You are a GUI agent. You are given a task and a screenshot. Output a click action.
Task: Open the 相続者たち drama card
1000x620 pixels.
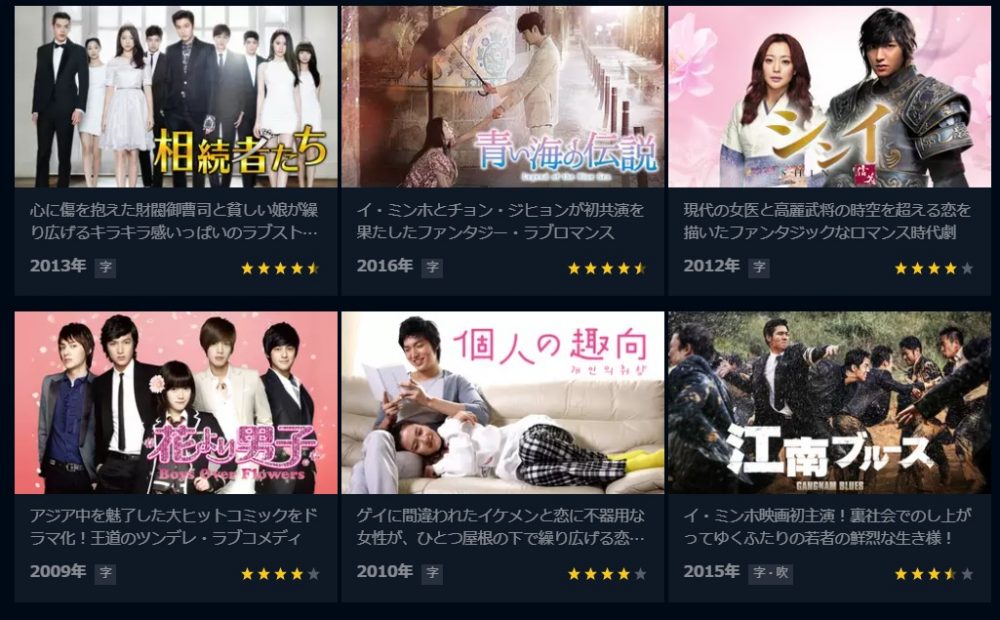(x=175, y=98)
